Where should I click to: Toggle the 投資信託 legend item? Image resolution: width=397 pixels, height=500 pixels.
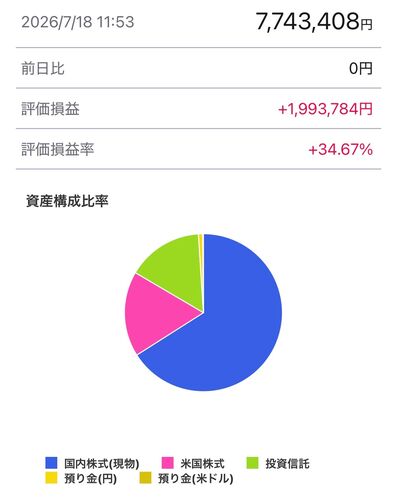click(278, 463)
